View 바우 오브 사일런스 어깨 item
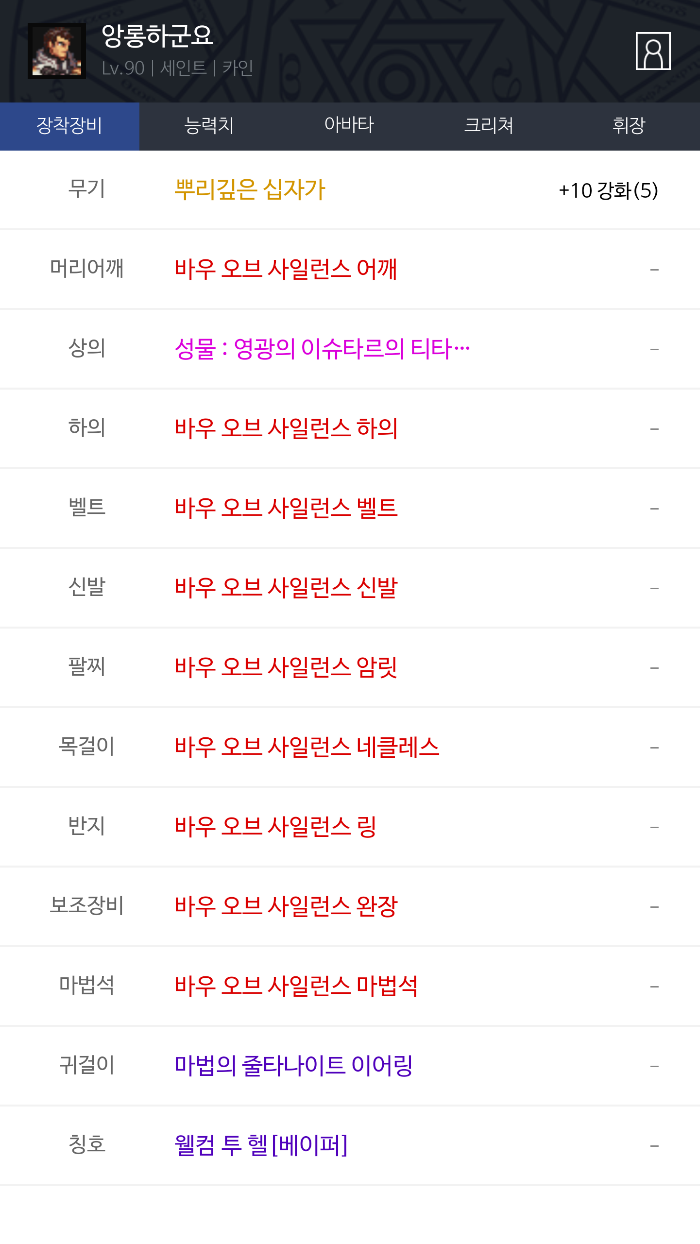 [x=286, y=269]
